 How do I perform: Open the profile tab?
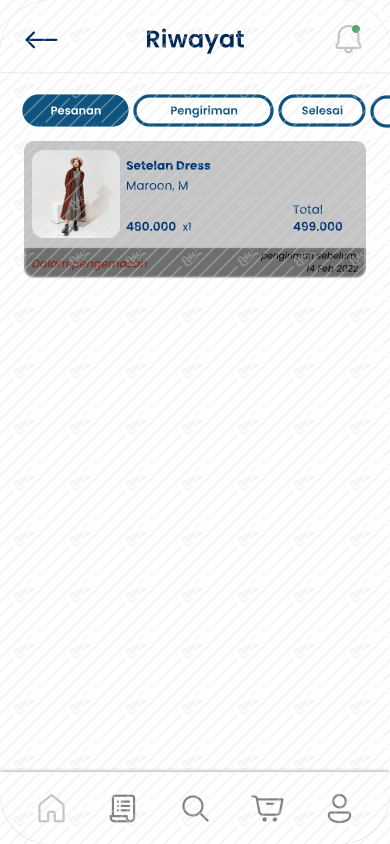[339, 808]
